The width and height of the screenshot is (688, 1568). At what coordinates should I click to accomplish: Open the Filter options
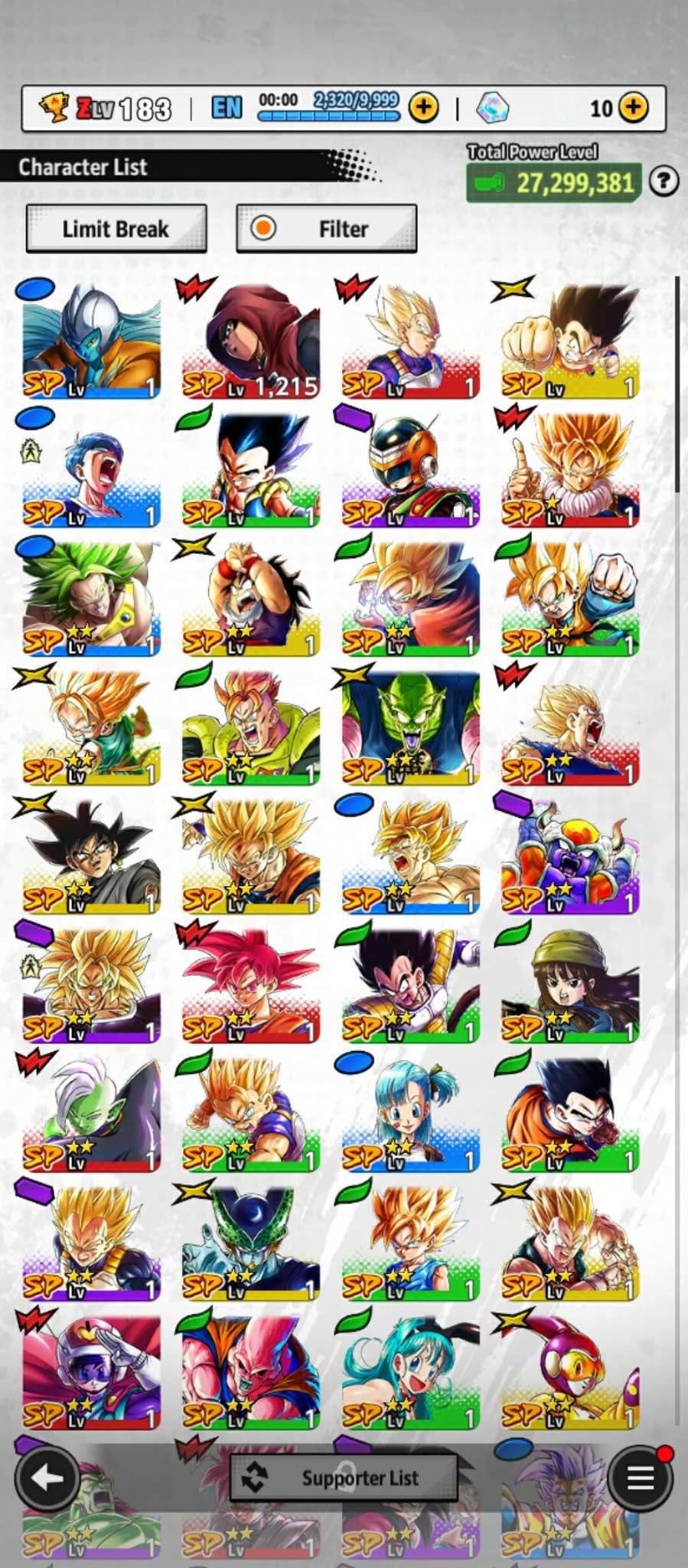coord(327,228)
